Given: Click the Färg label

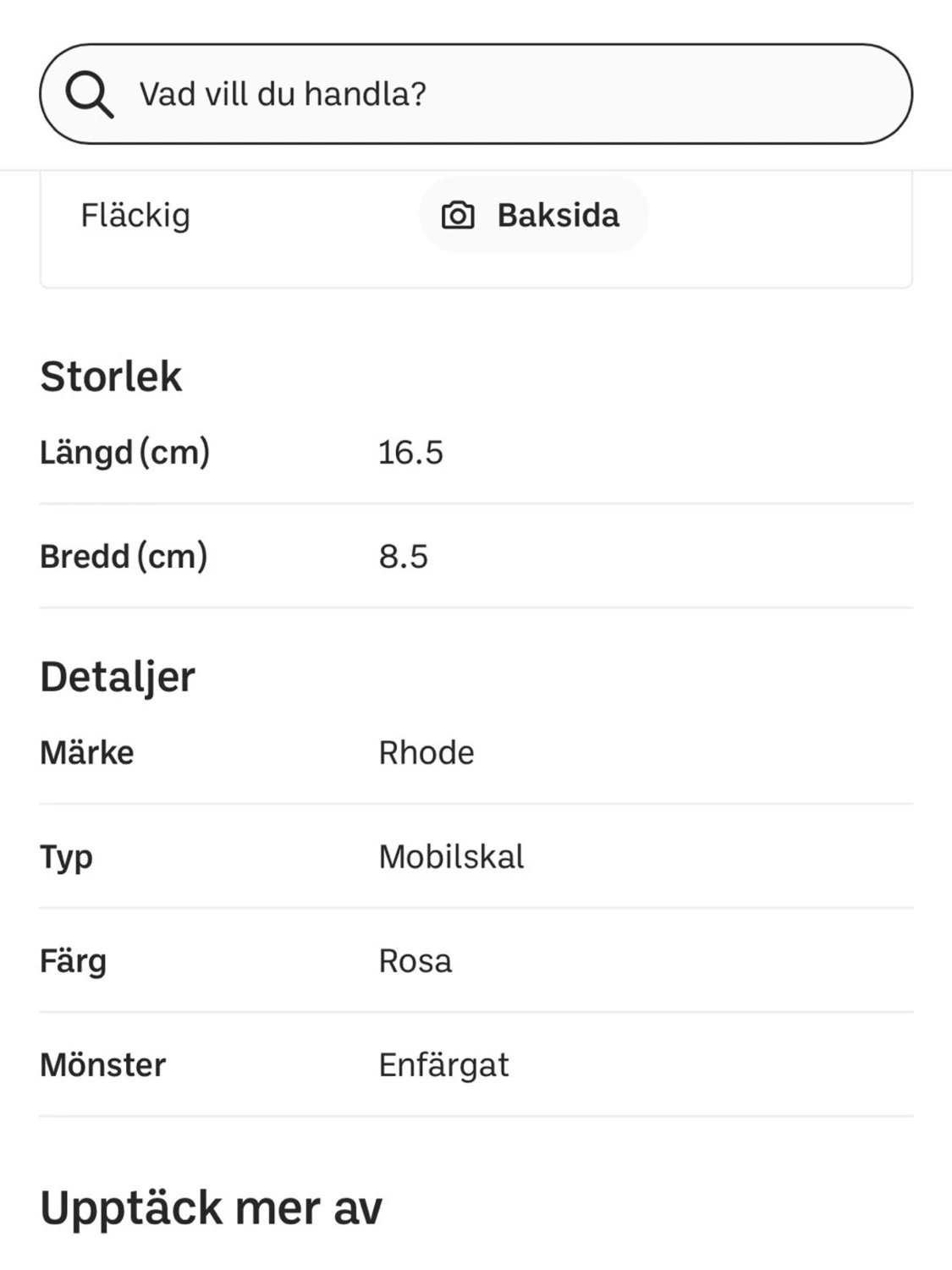Looking at the screenshot, I should (x=72, y=960).
